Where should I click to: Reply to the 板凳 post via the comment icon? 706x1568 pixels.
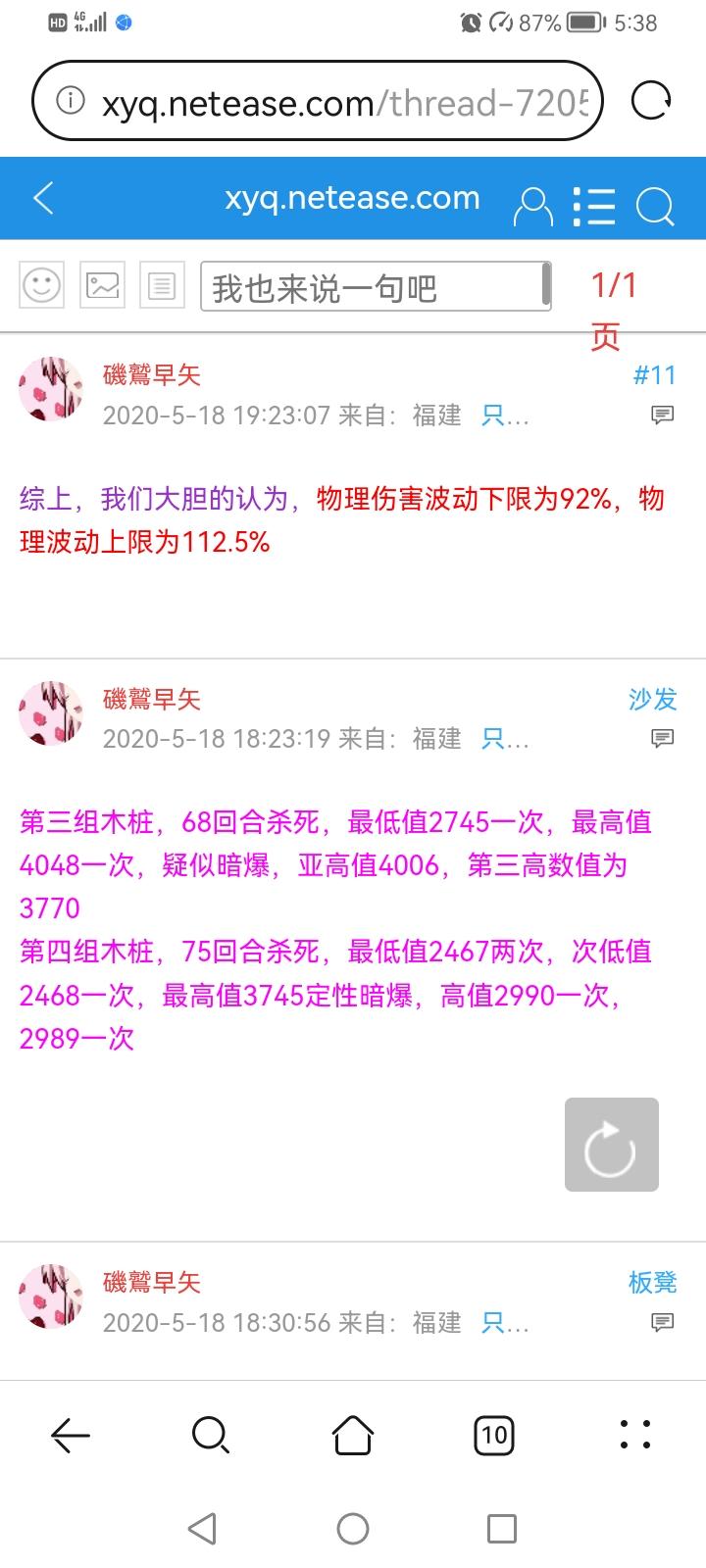click(x=663, y=1323)
